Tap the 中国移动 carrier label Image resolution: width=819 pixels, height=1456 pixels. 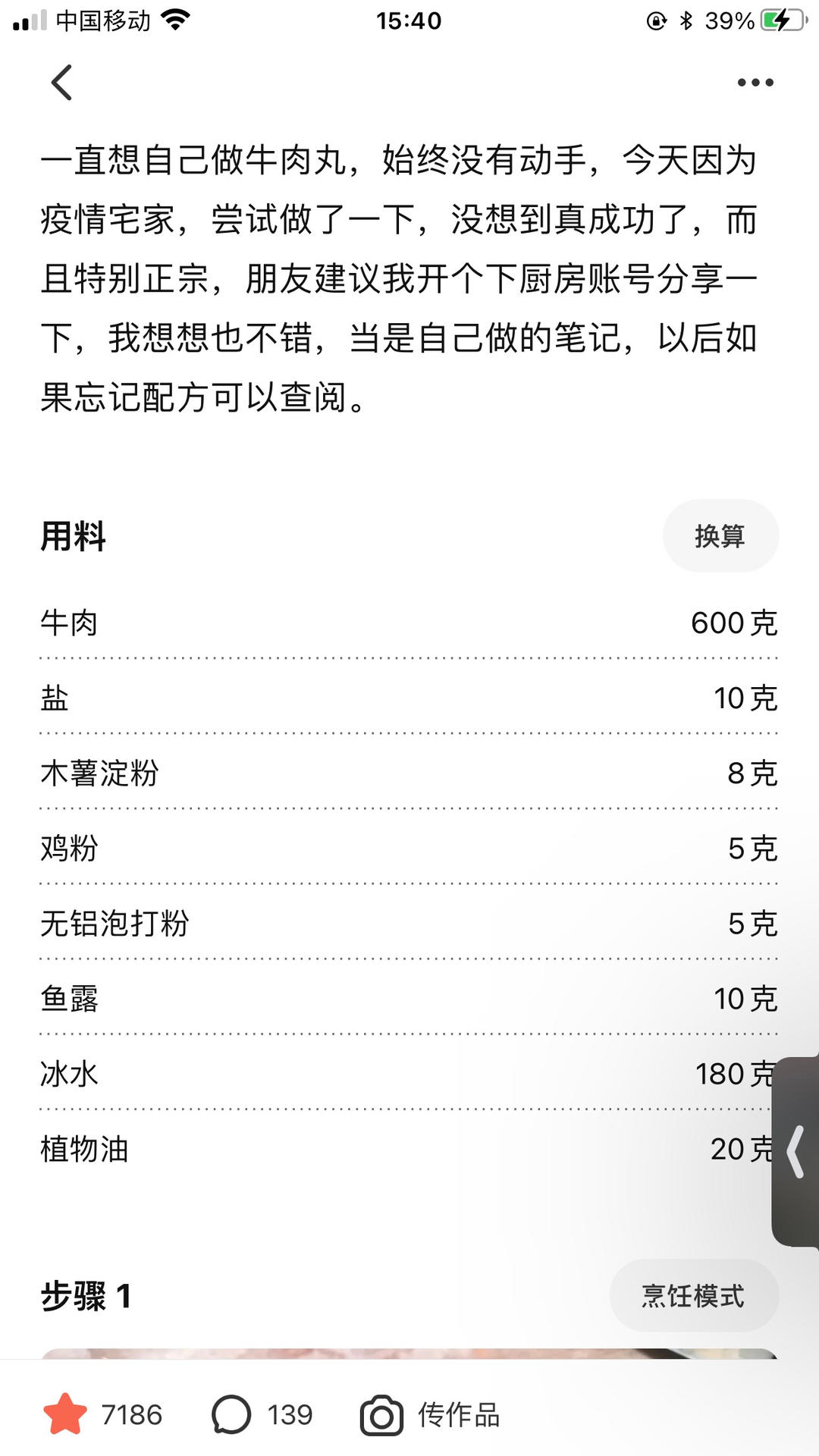[x=101, y=19]
